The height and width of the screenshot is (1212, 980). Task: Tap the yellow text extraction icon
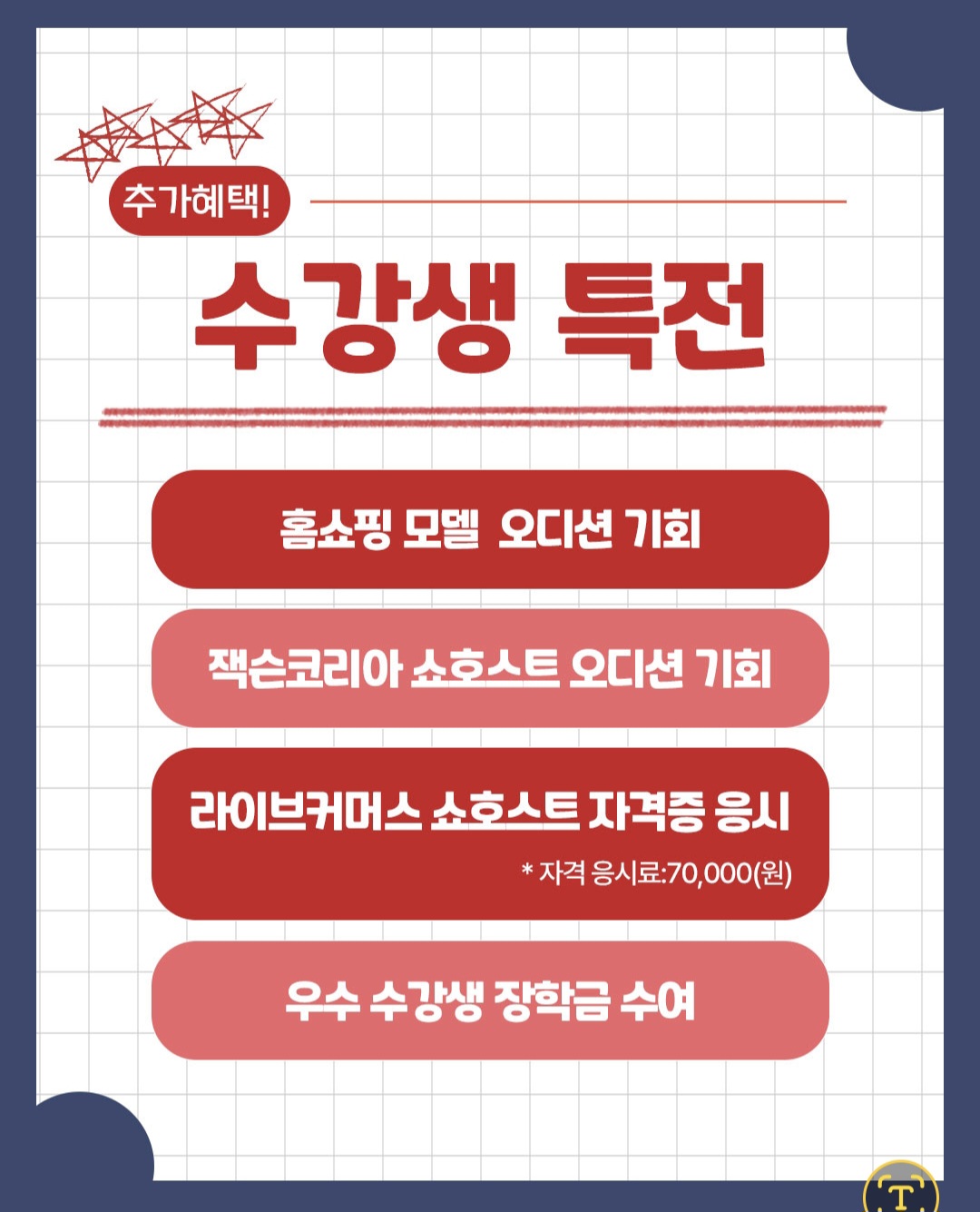(x=900, y=1190)
